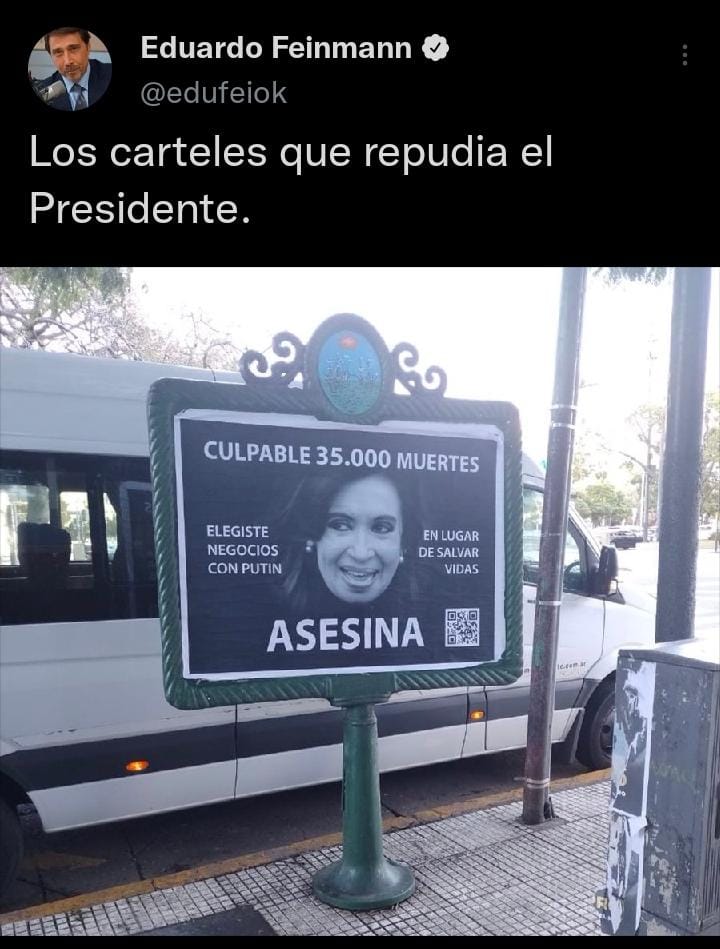
Task: Open the tweet's overflow menu
Action: (684, 55)
